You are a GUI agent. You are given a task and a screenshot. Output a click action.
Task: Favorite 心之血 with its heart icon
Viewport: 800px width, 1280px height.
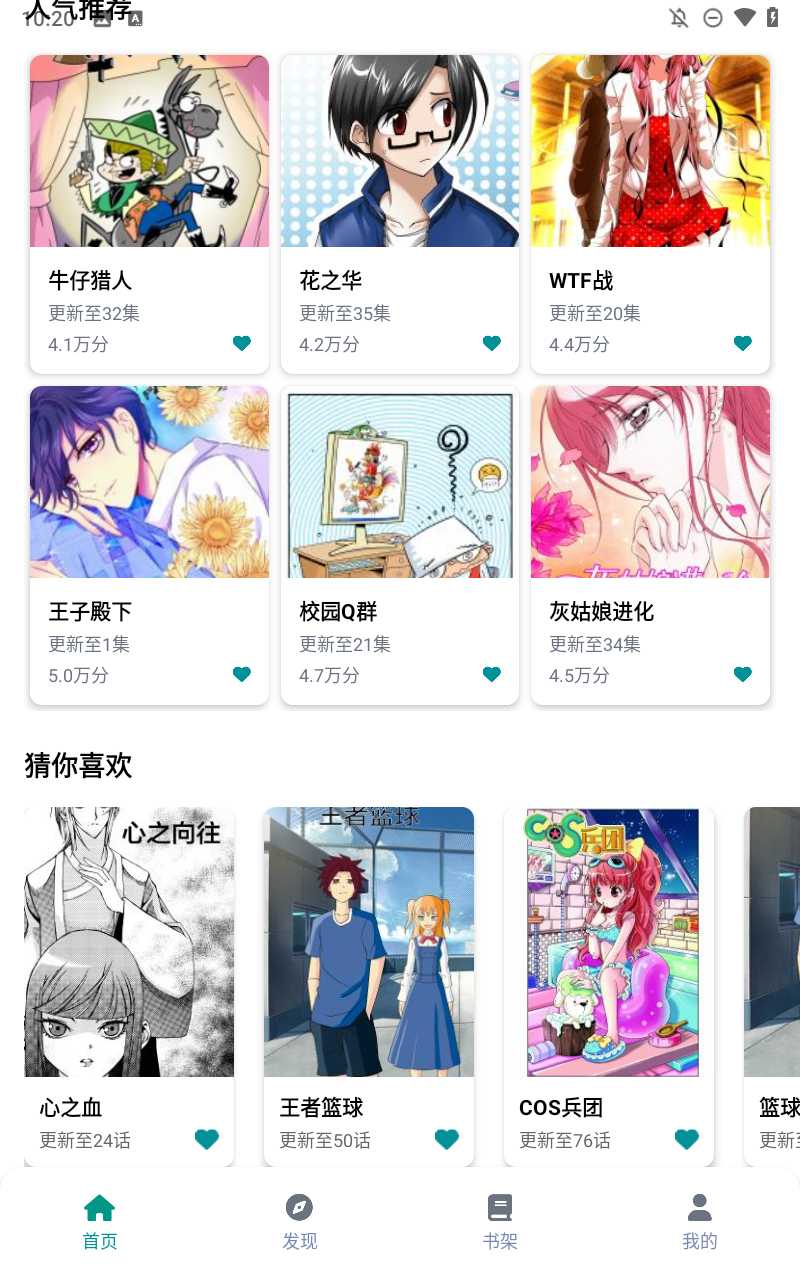[x=206, y=1139]
